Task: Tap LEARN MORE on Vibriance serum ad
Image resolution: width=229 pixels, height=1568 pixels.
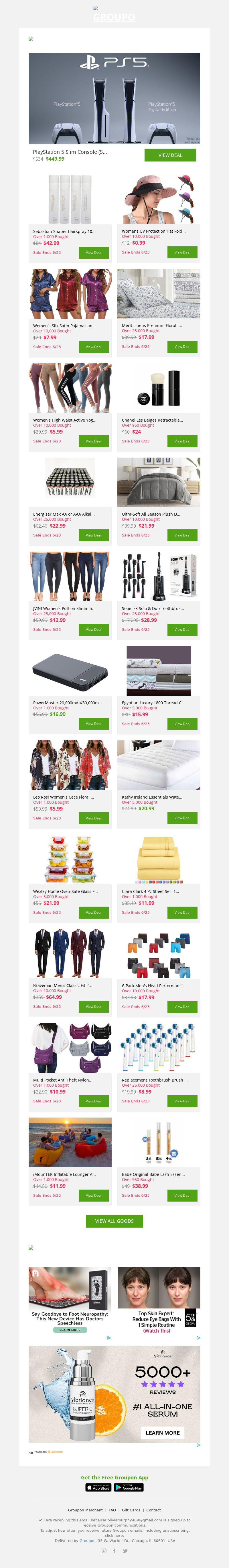Action: (163, 1432)
